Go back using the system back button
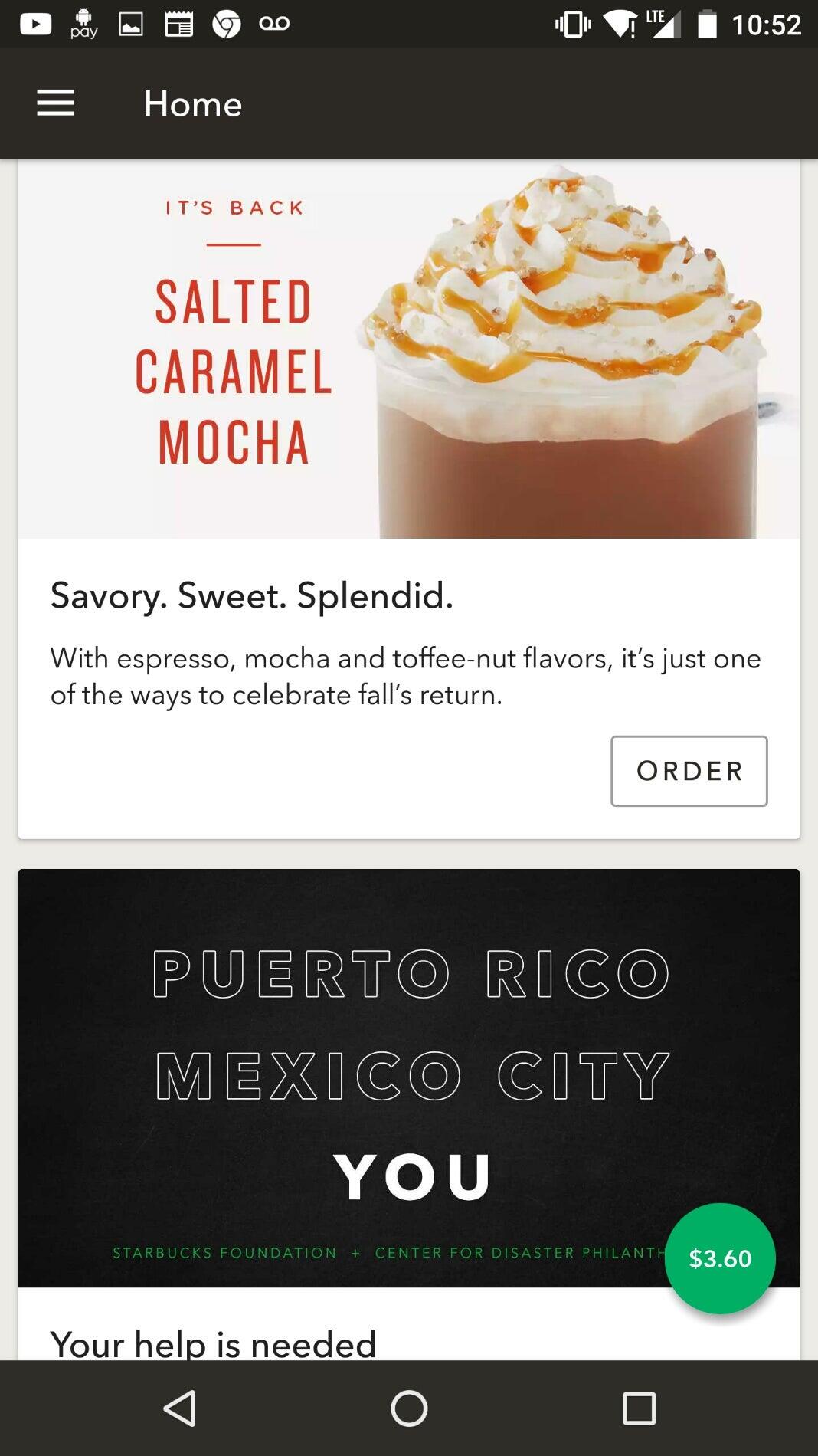 pos(180,1408)
